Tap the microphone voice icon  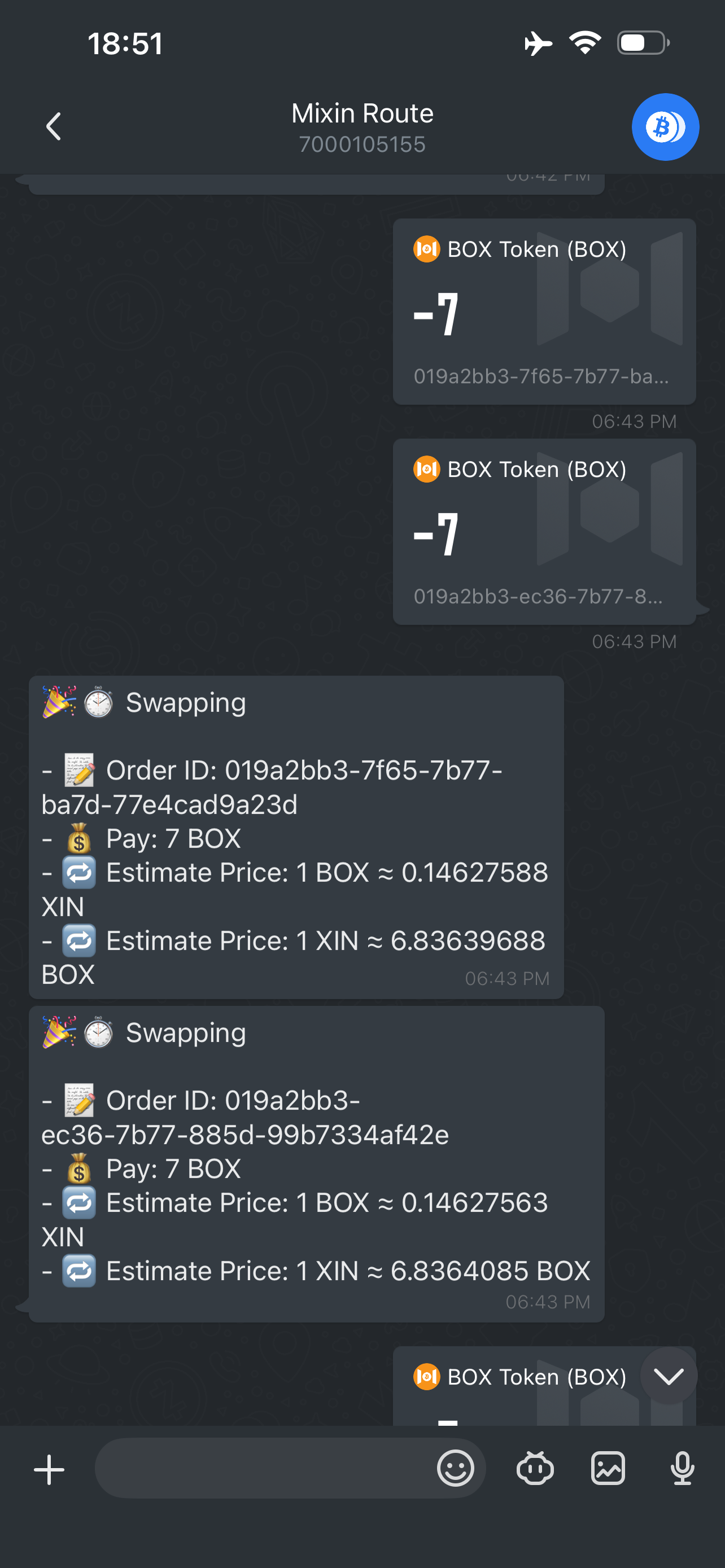pyautogui.click(x=682, y=1468)
